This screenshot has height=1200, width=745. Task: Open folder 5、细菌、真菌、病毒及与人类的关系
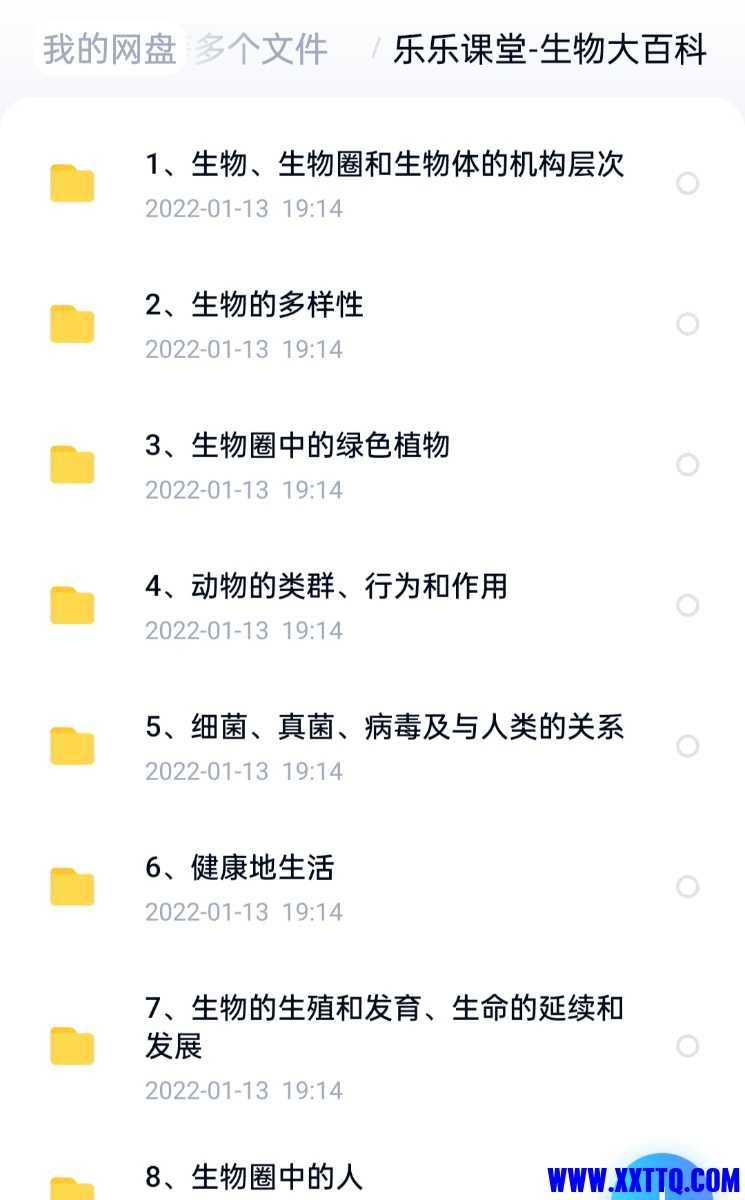384,727
